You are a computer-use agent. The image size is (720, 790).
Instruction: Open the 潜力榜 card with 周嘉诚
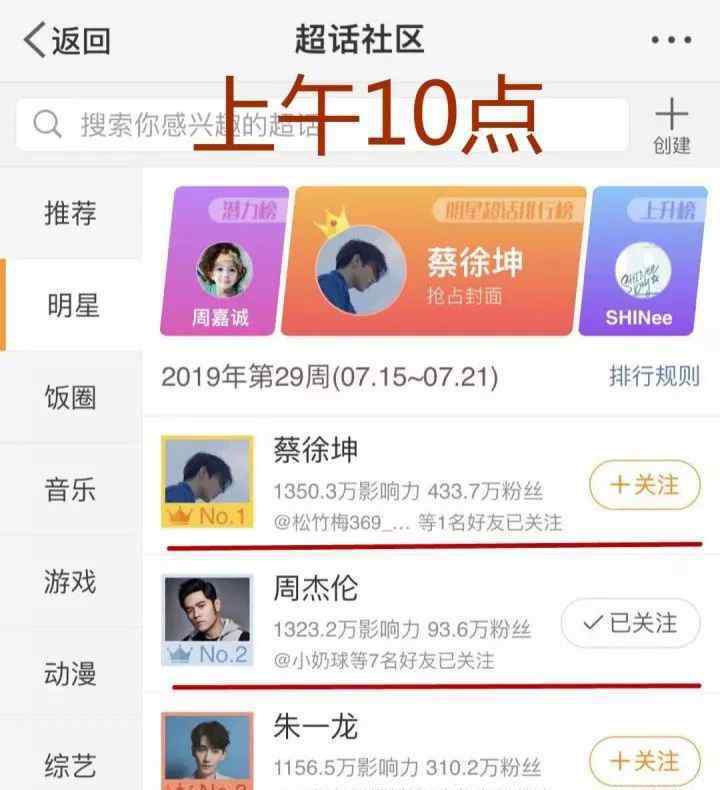click(223, 262)
